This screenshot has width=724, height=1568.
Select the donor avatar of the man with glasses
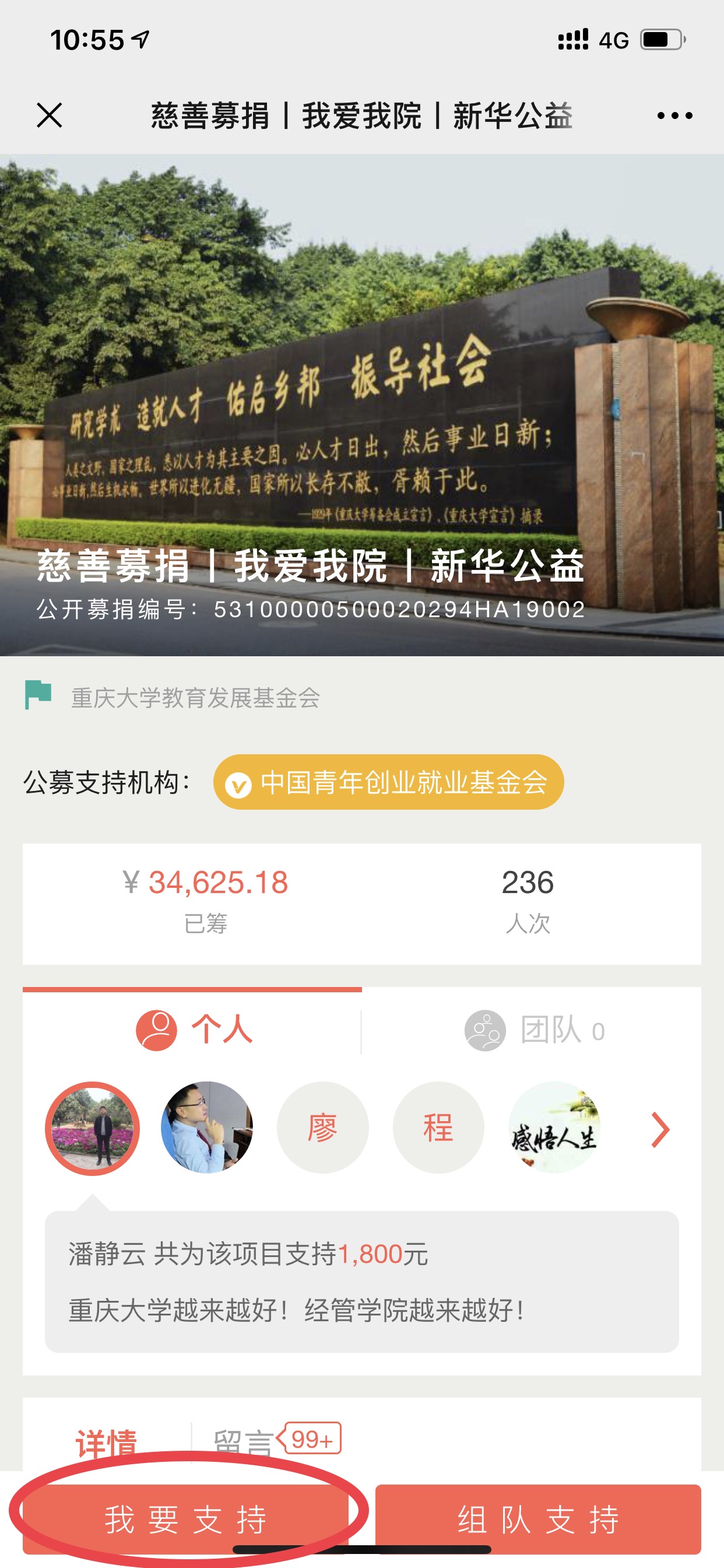(x=207, y=1128)
